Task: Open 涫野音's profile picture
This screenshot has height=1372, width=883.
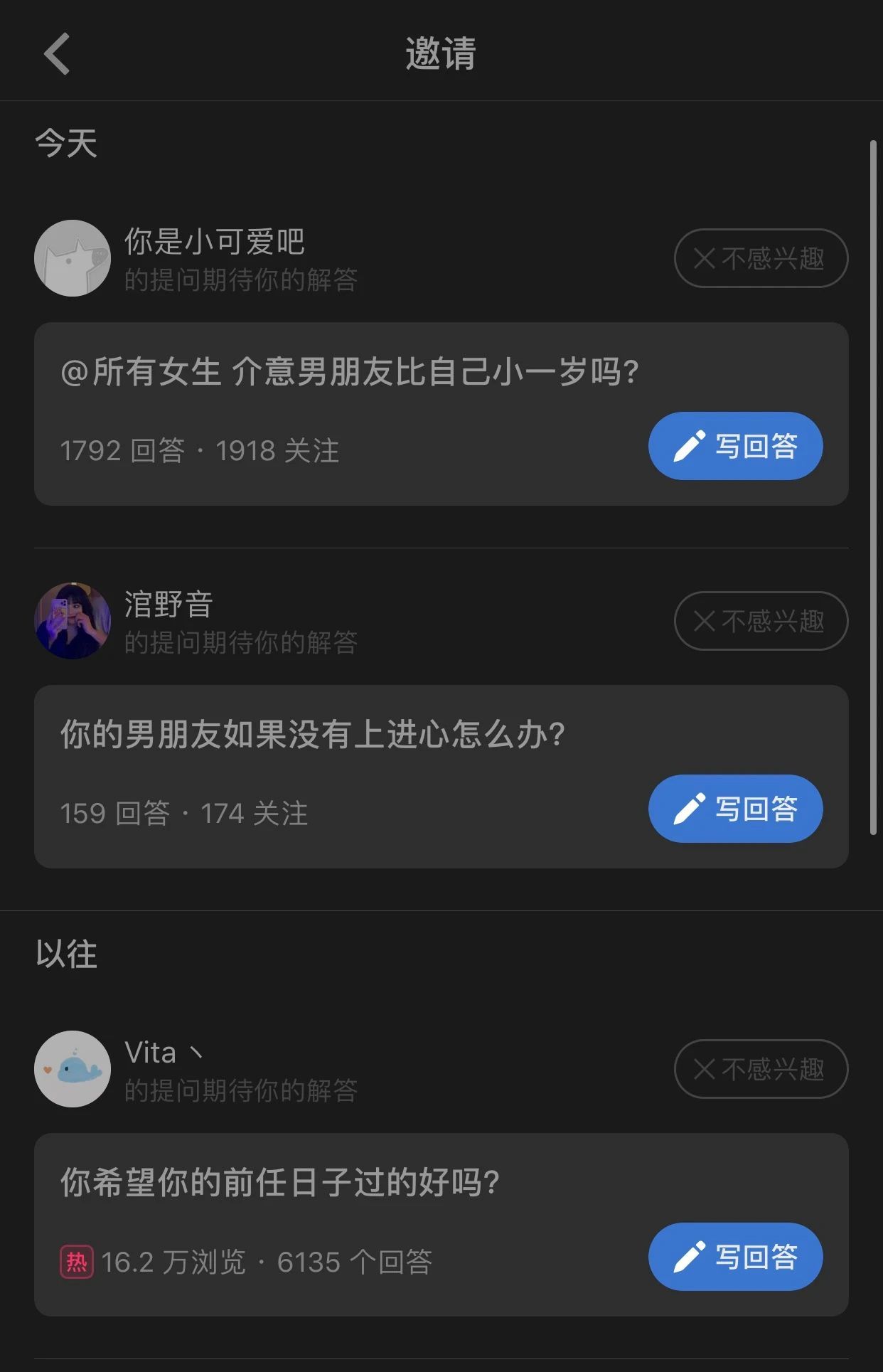Action: coord(73,621)
